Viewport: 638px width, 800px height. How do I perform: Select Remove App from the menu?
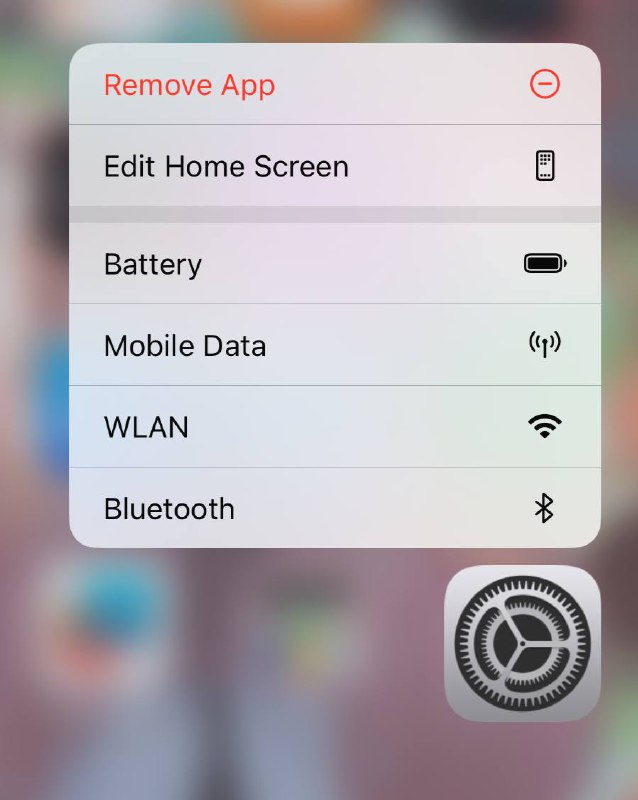tap(334, 85)
